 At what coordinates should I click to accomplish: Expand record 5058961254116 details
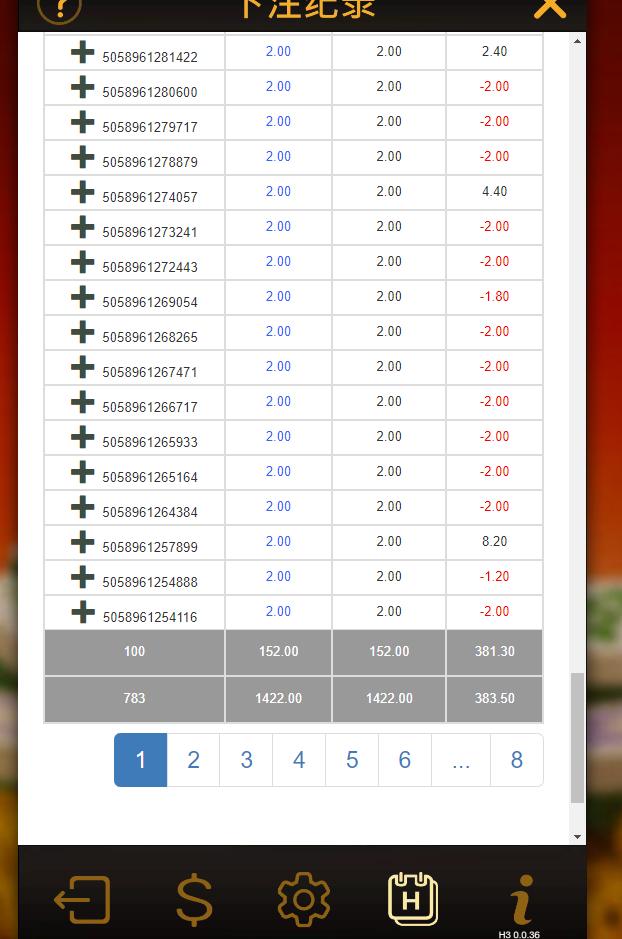click(x=83, y=612)
